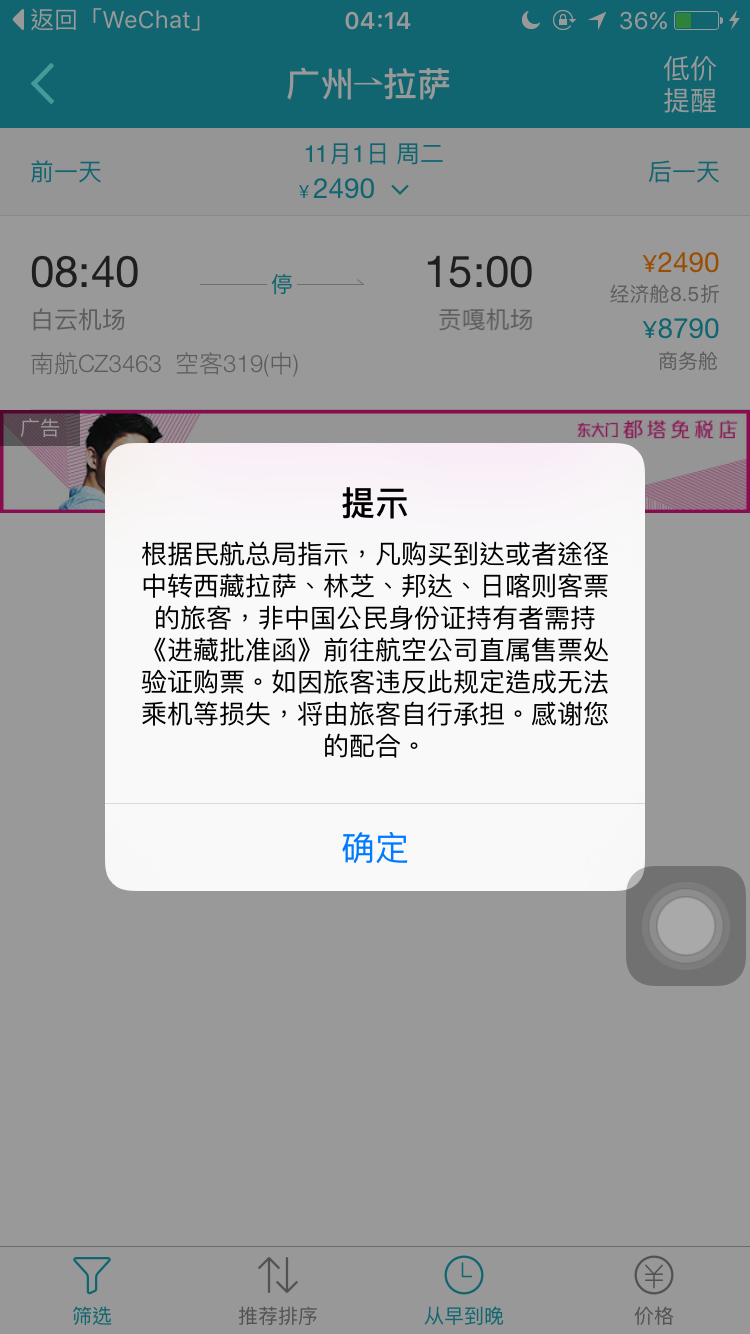750x1334 pixels.
Task: Confirm the notice by tapping 确定
Action: pos(375,848)
